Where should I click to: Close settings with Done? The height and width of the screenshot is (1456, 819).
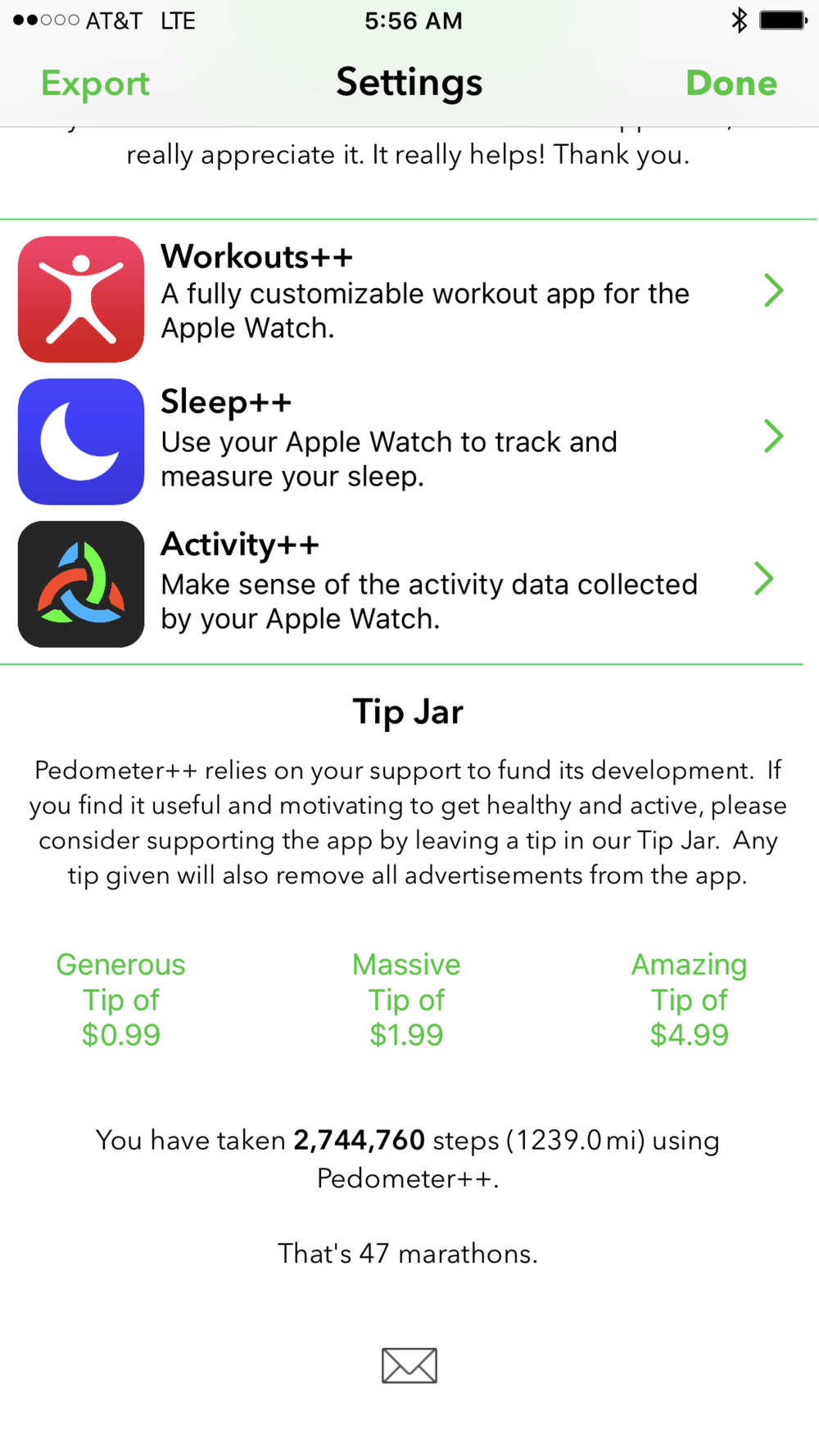[x=731, y=83]
